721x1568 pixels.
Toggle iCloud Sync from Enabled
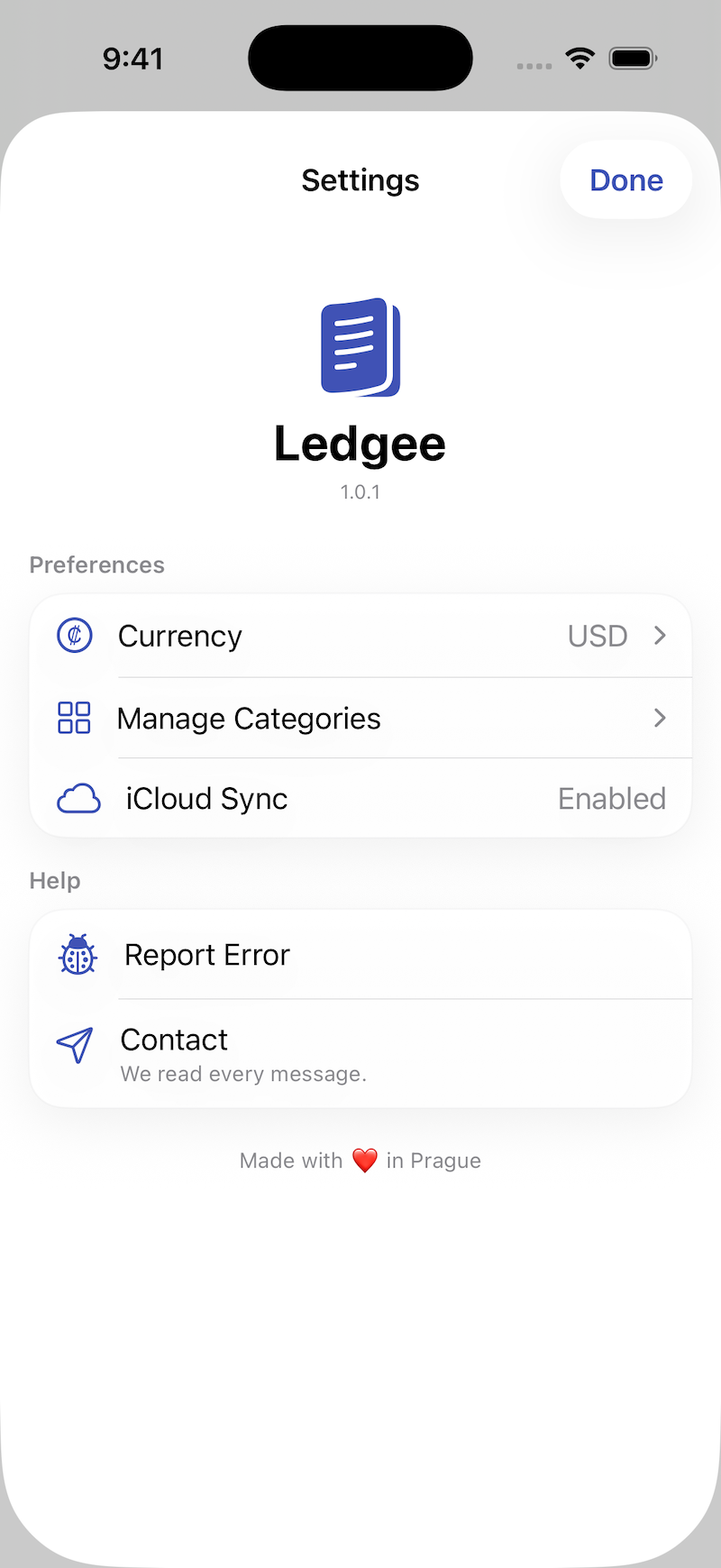(x=612, y=799)
